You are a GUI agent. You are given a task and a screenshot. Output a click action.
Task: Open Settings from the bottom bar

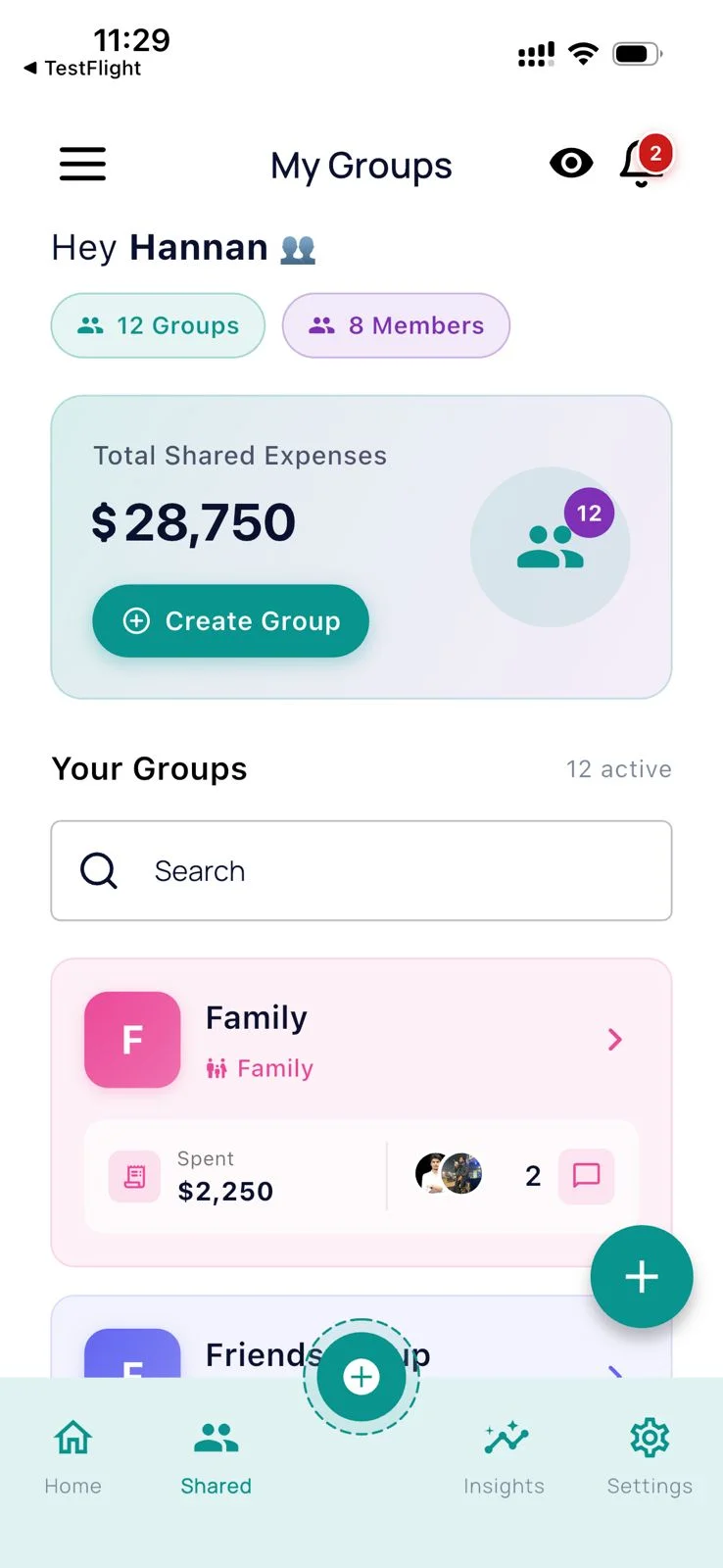point(649,1454)
